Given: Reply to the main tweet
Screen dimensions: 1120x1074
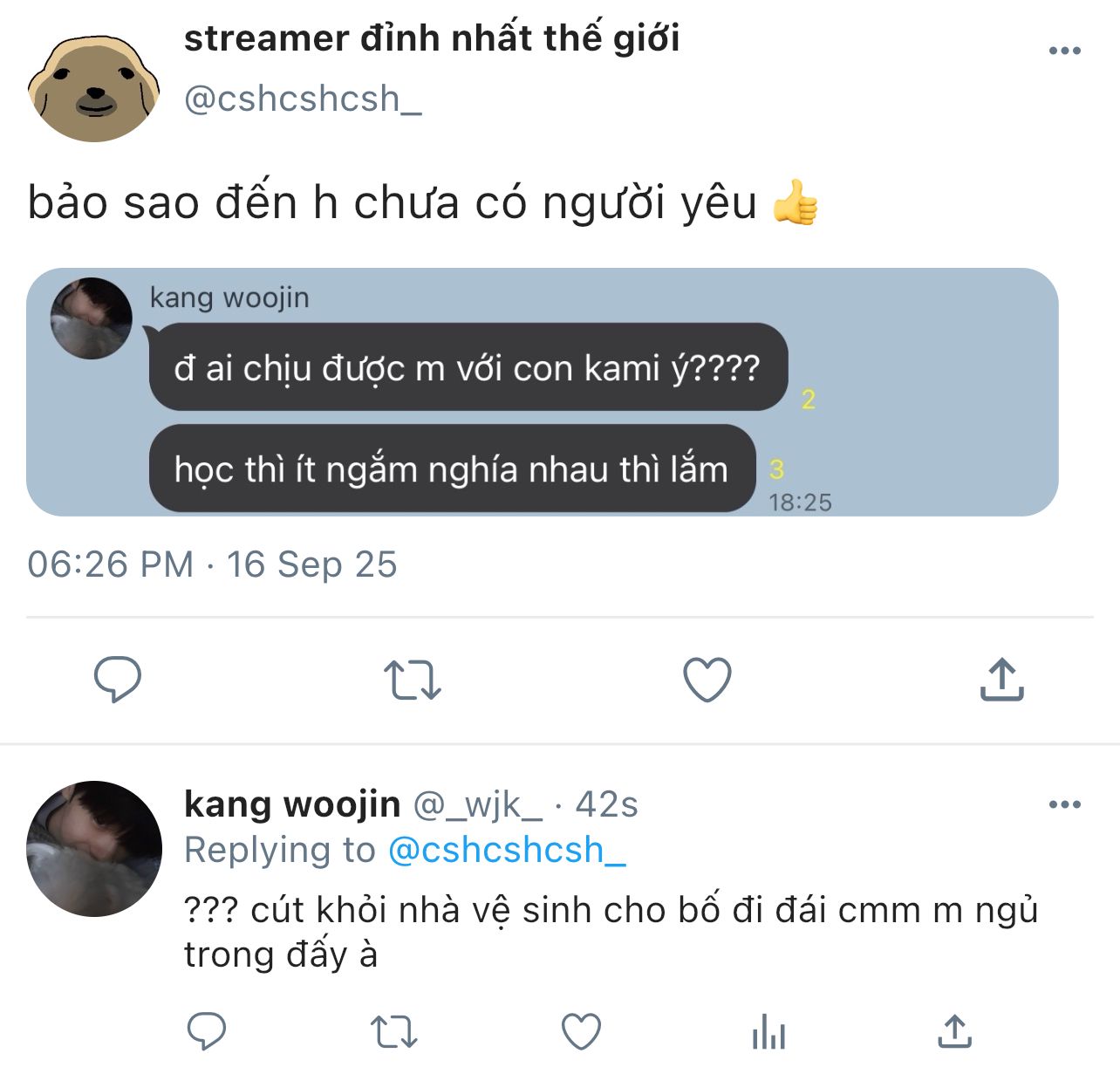Looking at the screenshot, I should tap(118, 680).
